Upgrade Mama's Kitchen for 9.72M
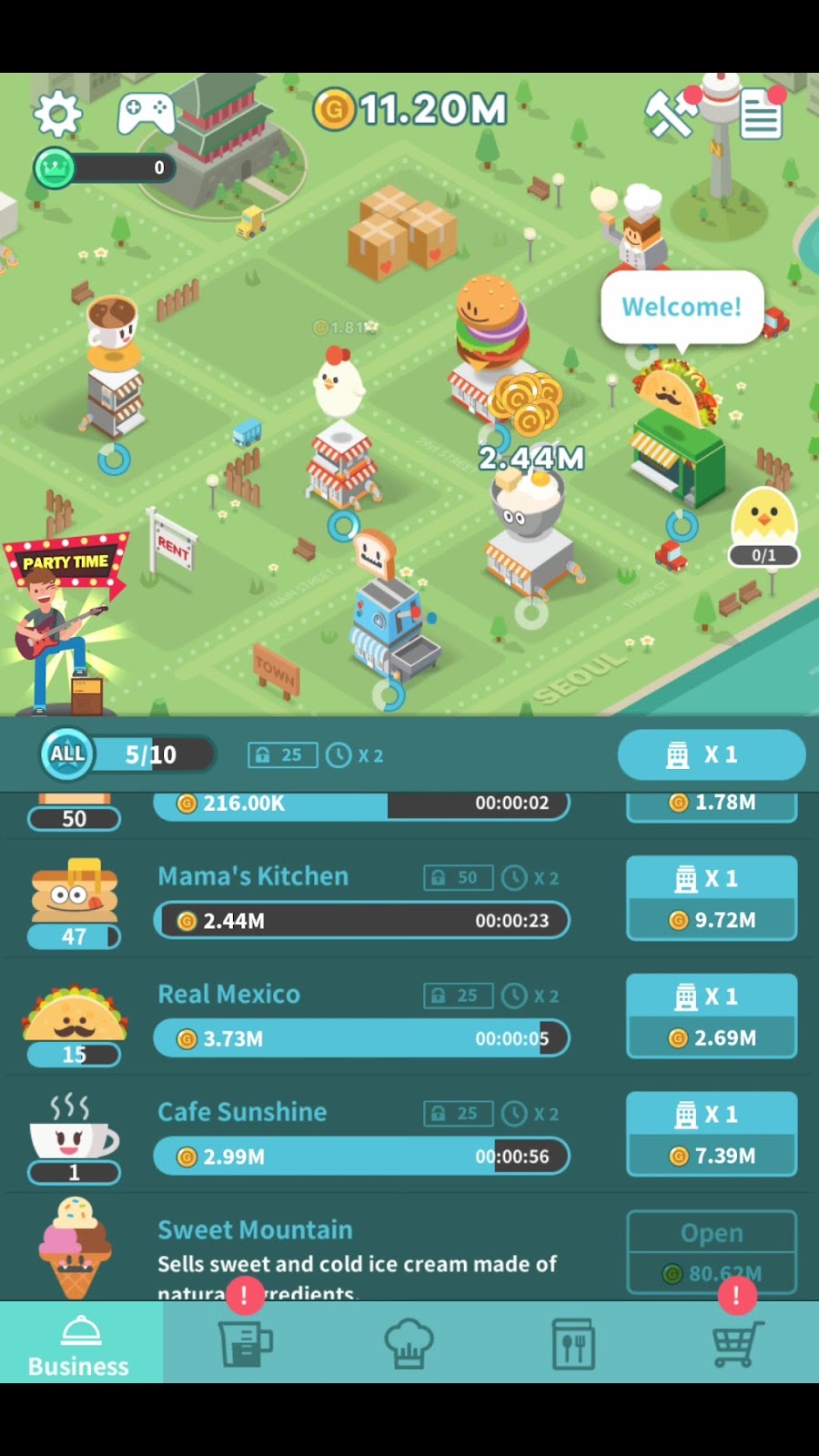Image resolution: width=819 pixels, height=1456 pixels. (x=711, y=898)
